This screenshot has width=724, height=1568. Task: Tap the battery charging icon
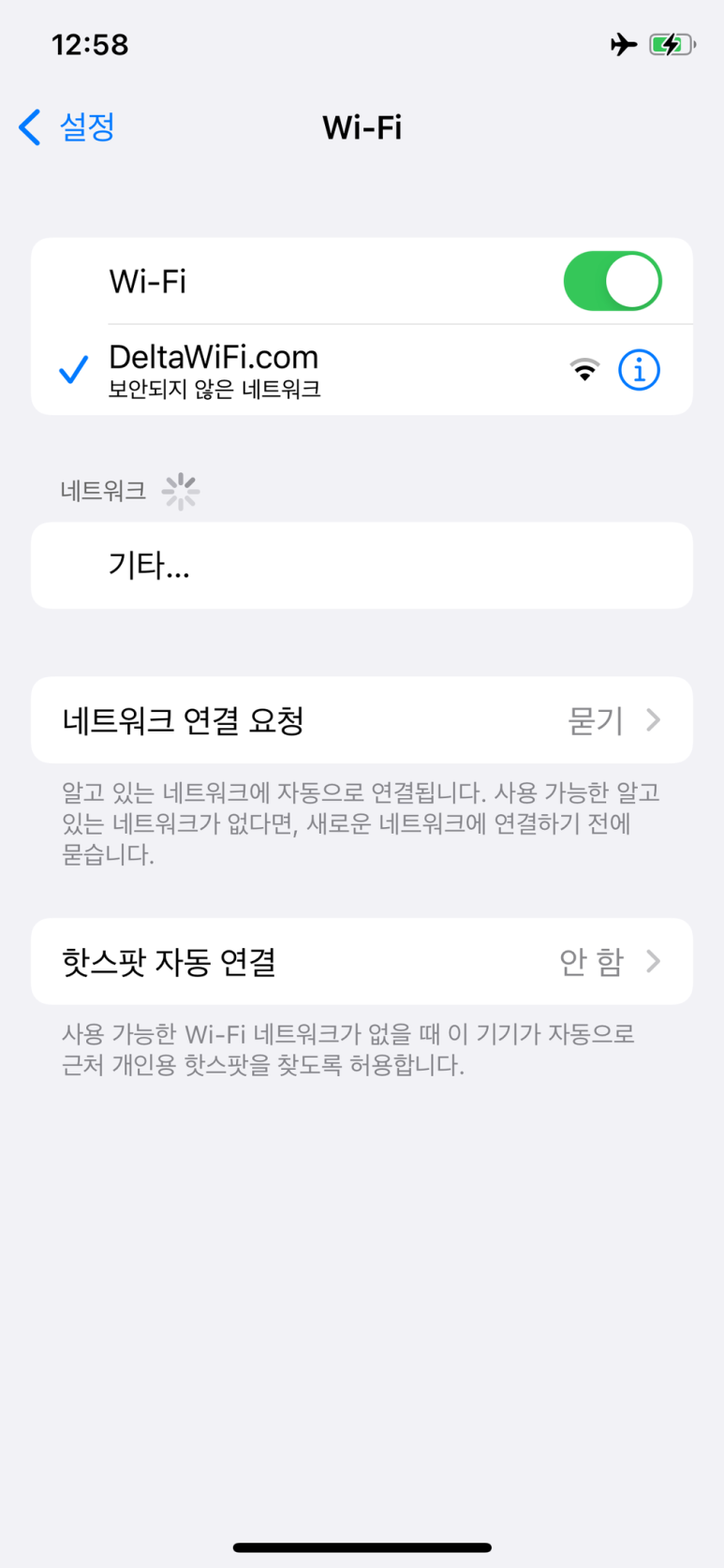click(669, 44)
